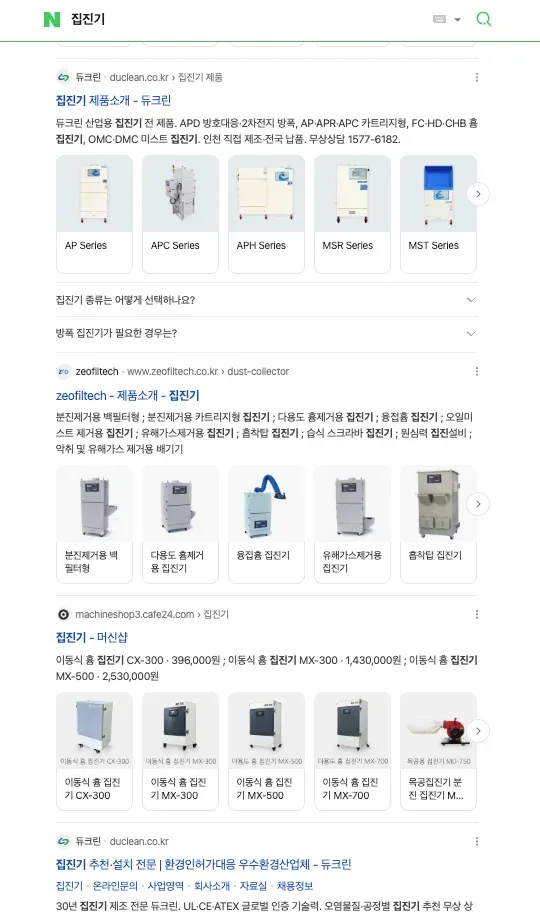
Task: Edit the 집진기 search query field
Action: [x=245, y=19]
